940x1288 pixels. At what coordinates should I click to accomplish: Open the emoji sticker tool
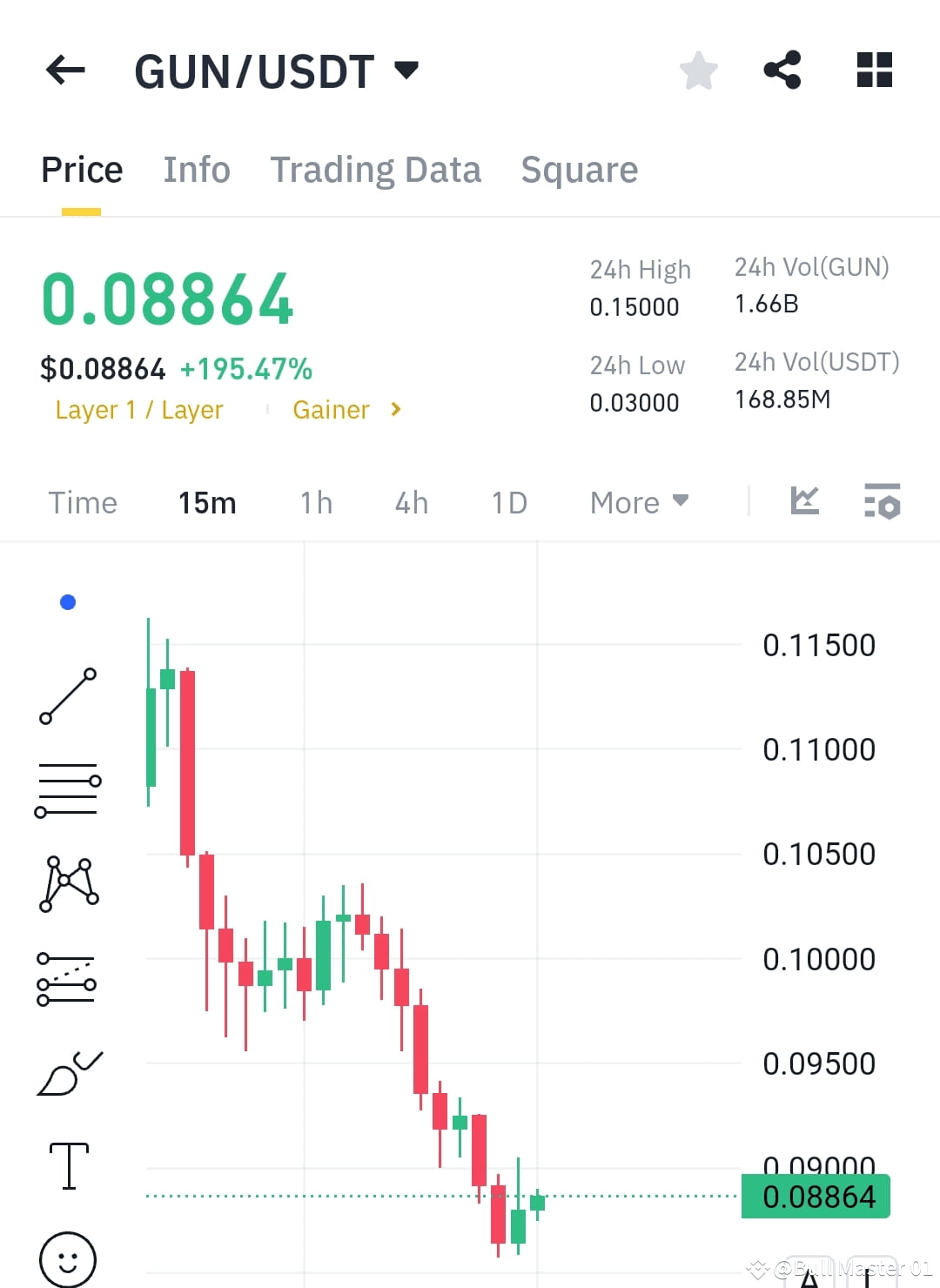pyautogui.click(x=68, y=1258)
